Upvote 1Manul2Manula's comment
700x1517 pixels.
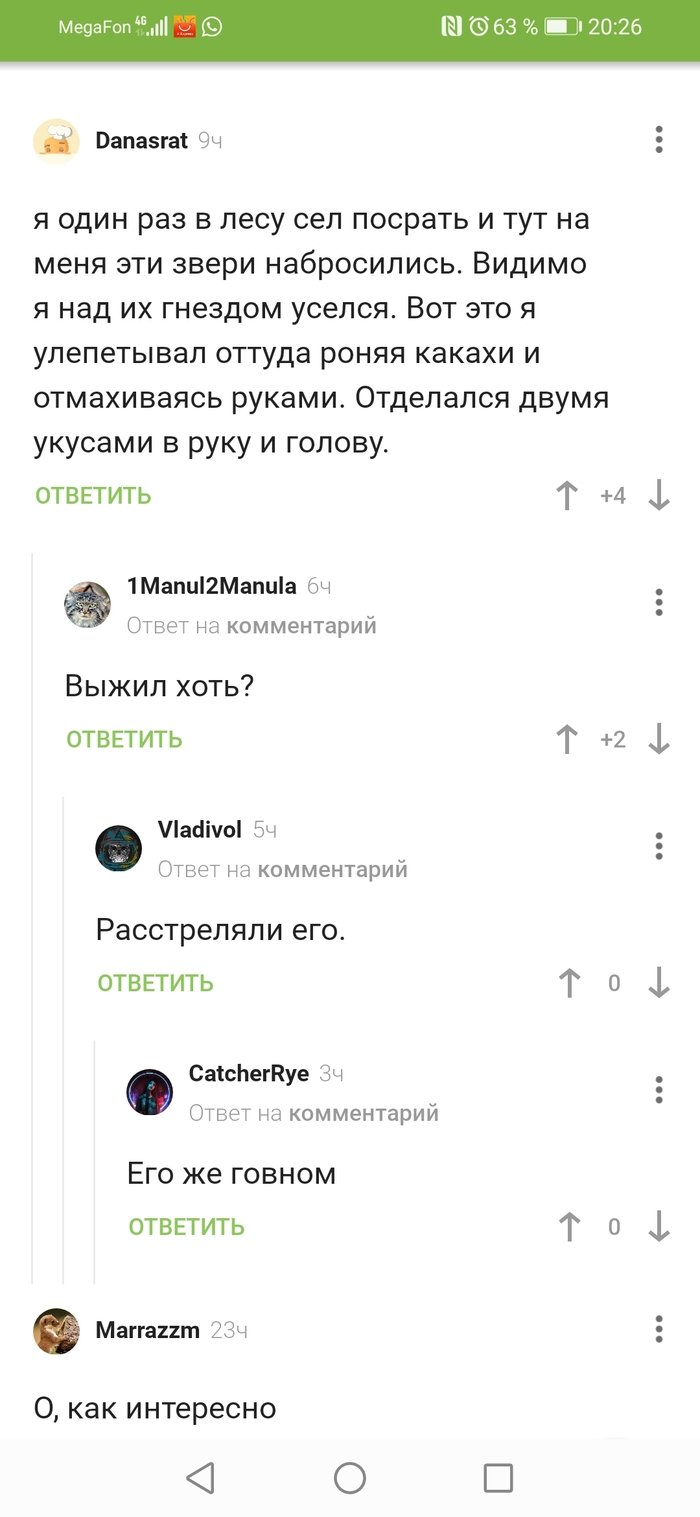coord(567,739)
